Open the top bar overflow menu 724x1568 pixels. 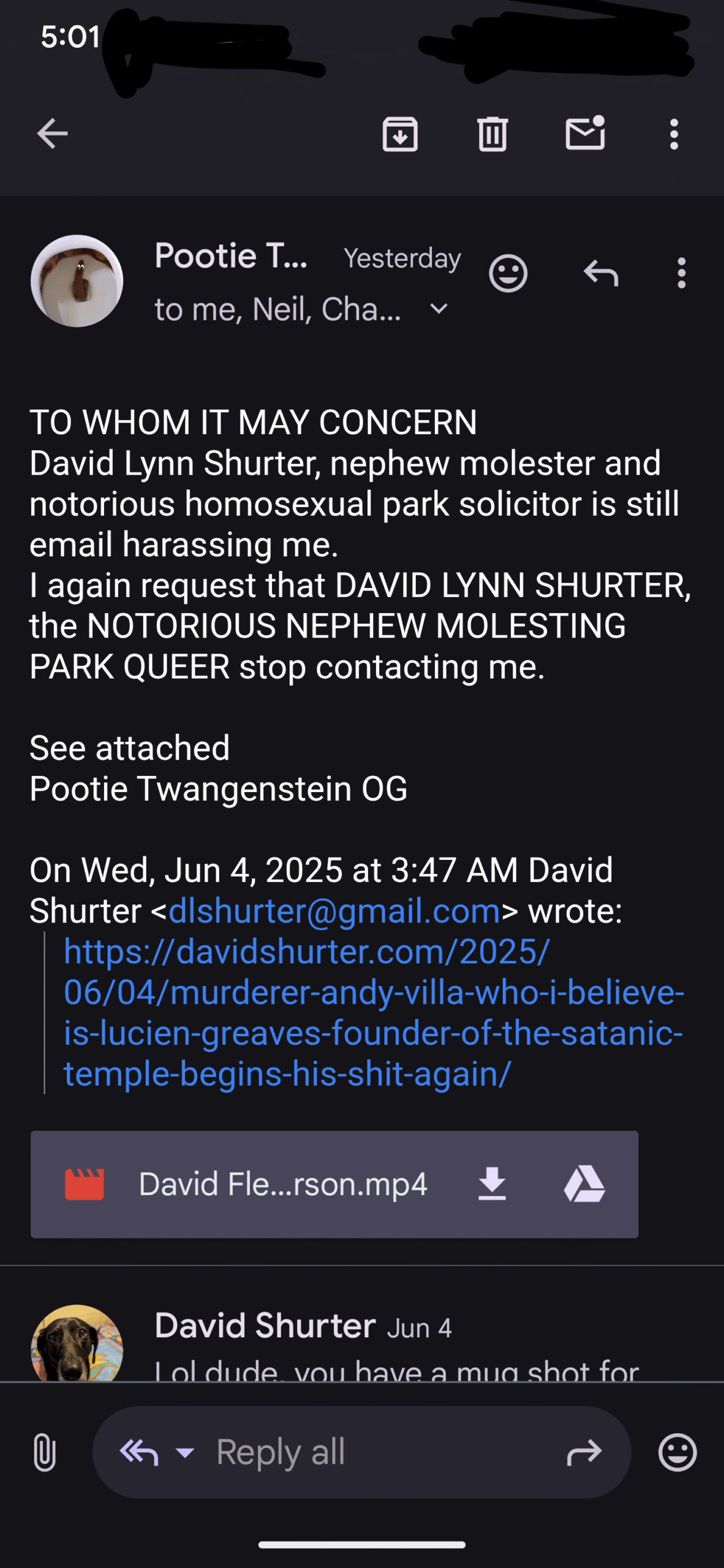click(x=674, y=134)
